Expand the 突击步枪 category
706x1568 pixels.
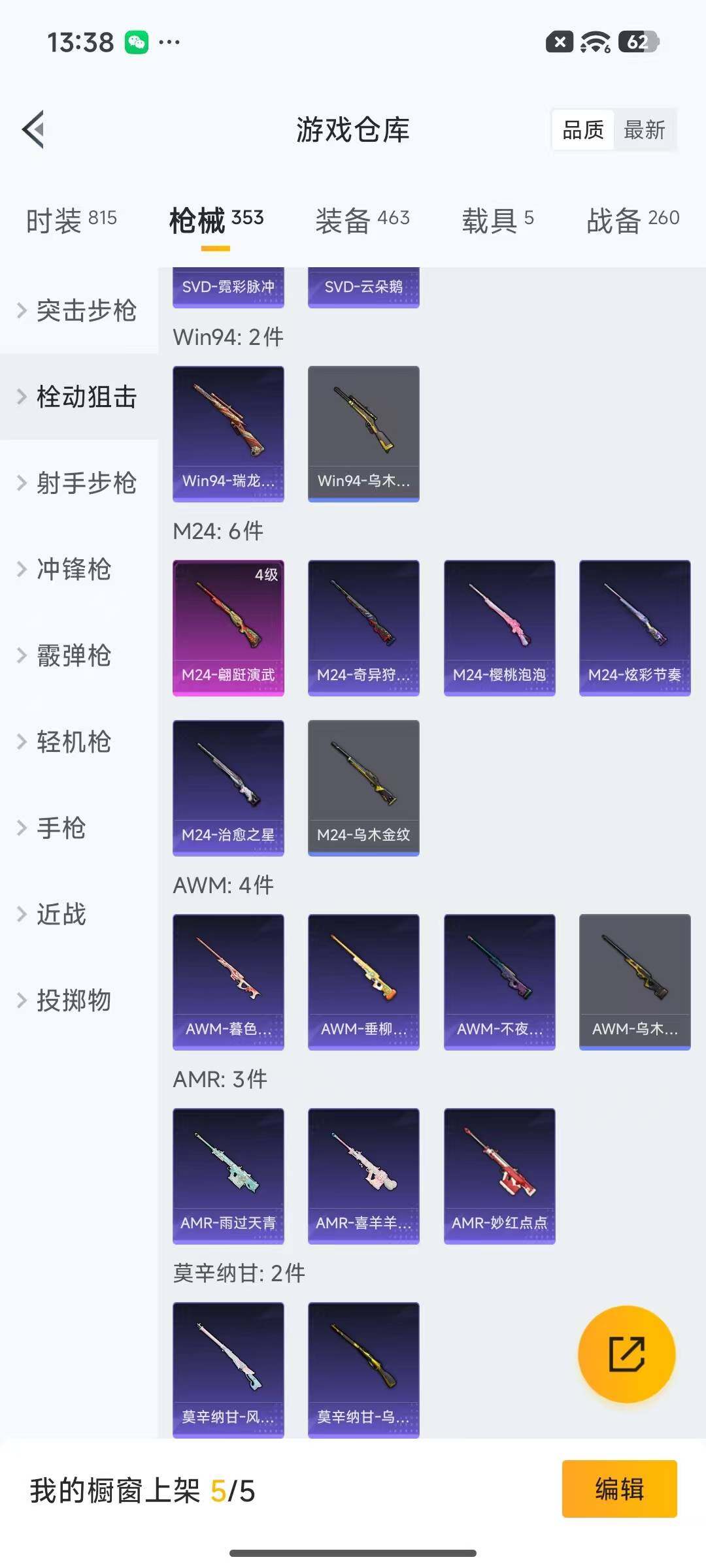[x=85, y=312]
